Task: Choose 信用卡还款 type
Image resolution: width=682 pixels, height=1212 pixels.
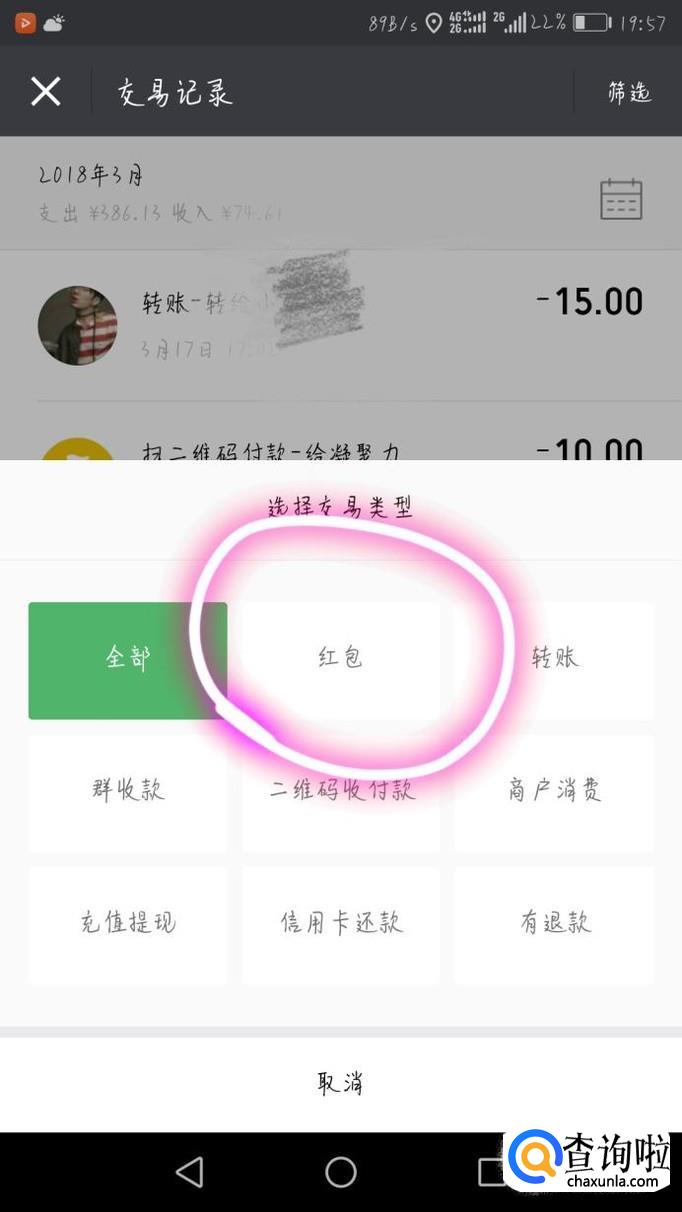Action: [x=341, y=924]
